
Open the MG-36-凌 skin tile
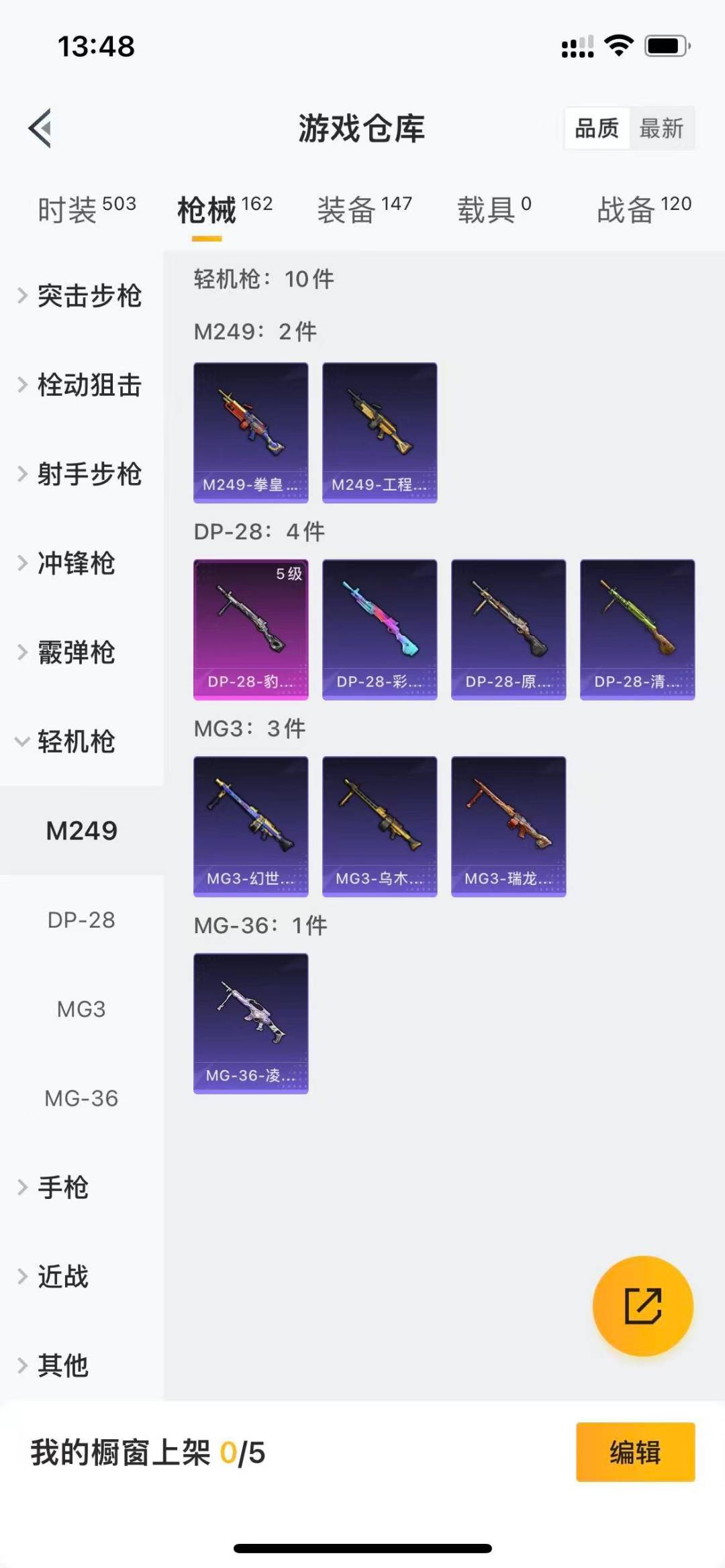251,1023
